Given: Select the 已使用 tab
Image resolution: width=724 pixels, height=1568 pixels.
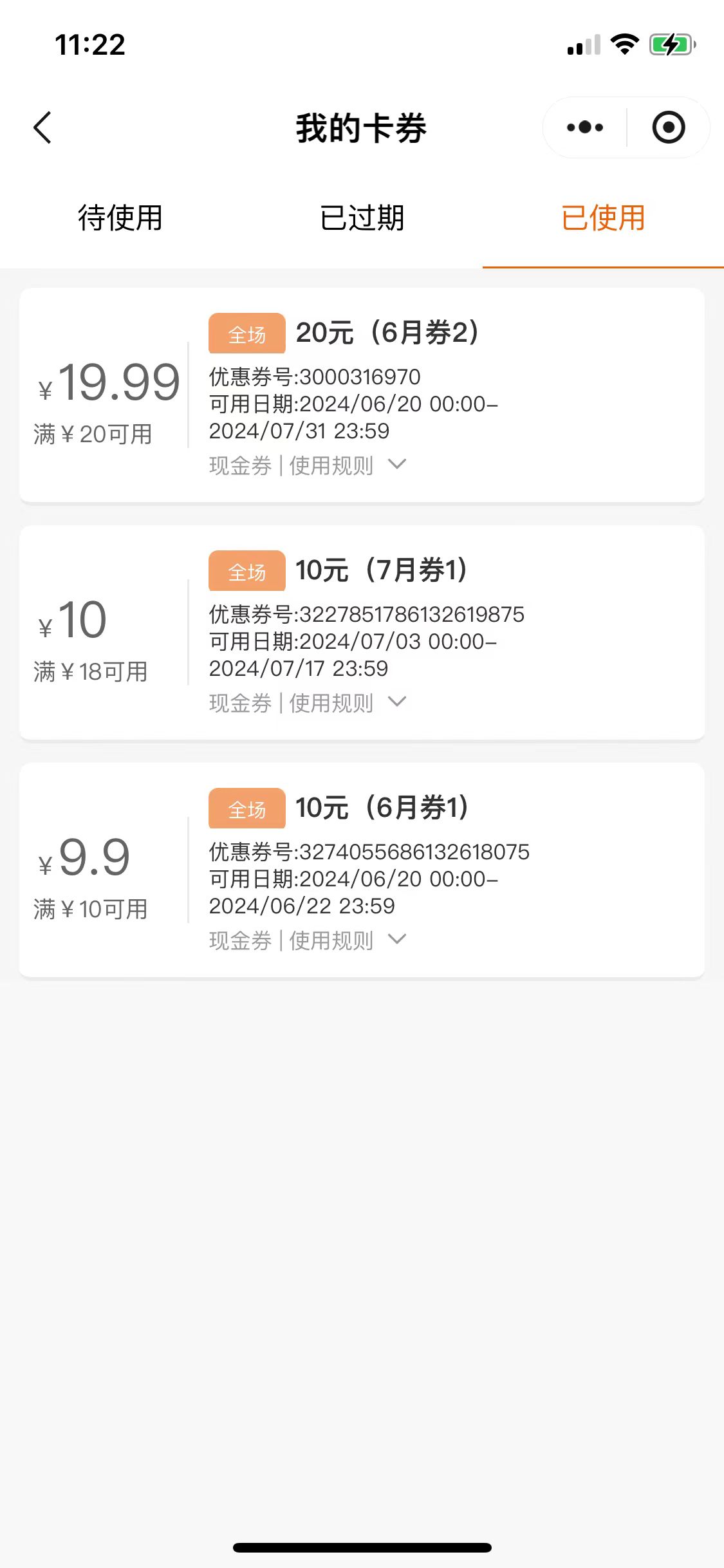Looking at the screenshot, I should coord(603,218).
